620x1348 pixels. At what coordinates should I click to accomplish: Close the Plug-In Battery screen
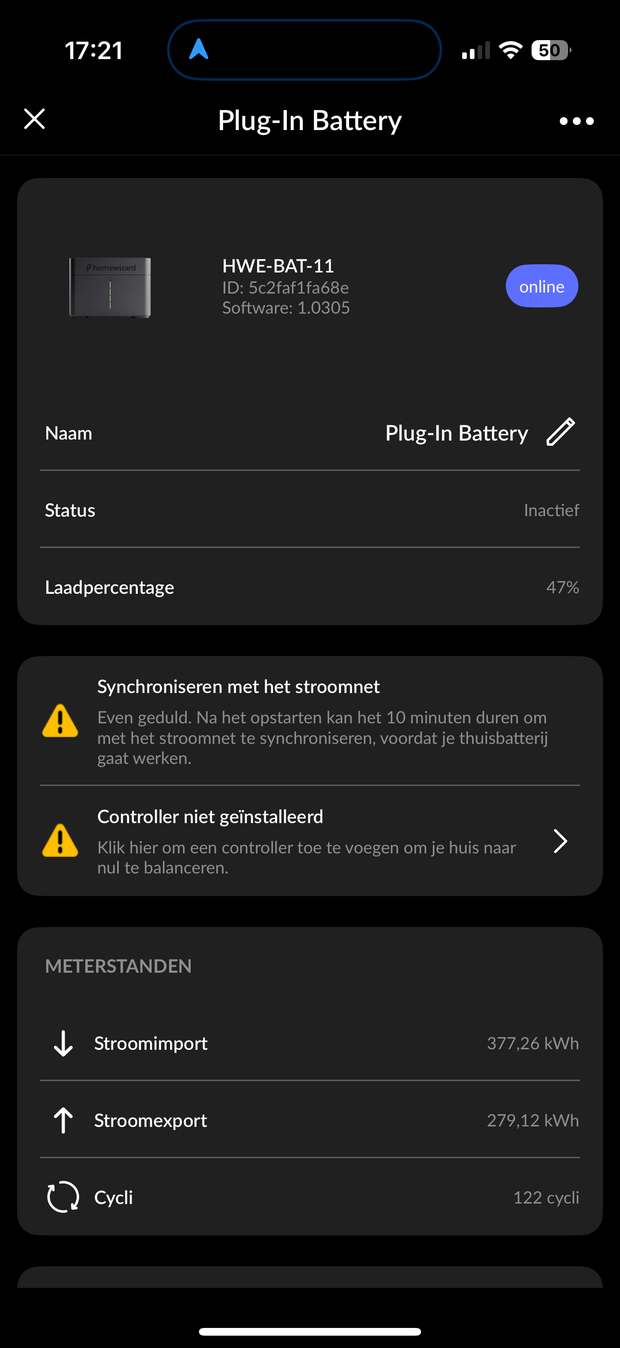(x=34, y=120)
